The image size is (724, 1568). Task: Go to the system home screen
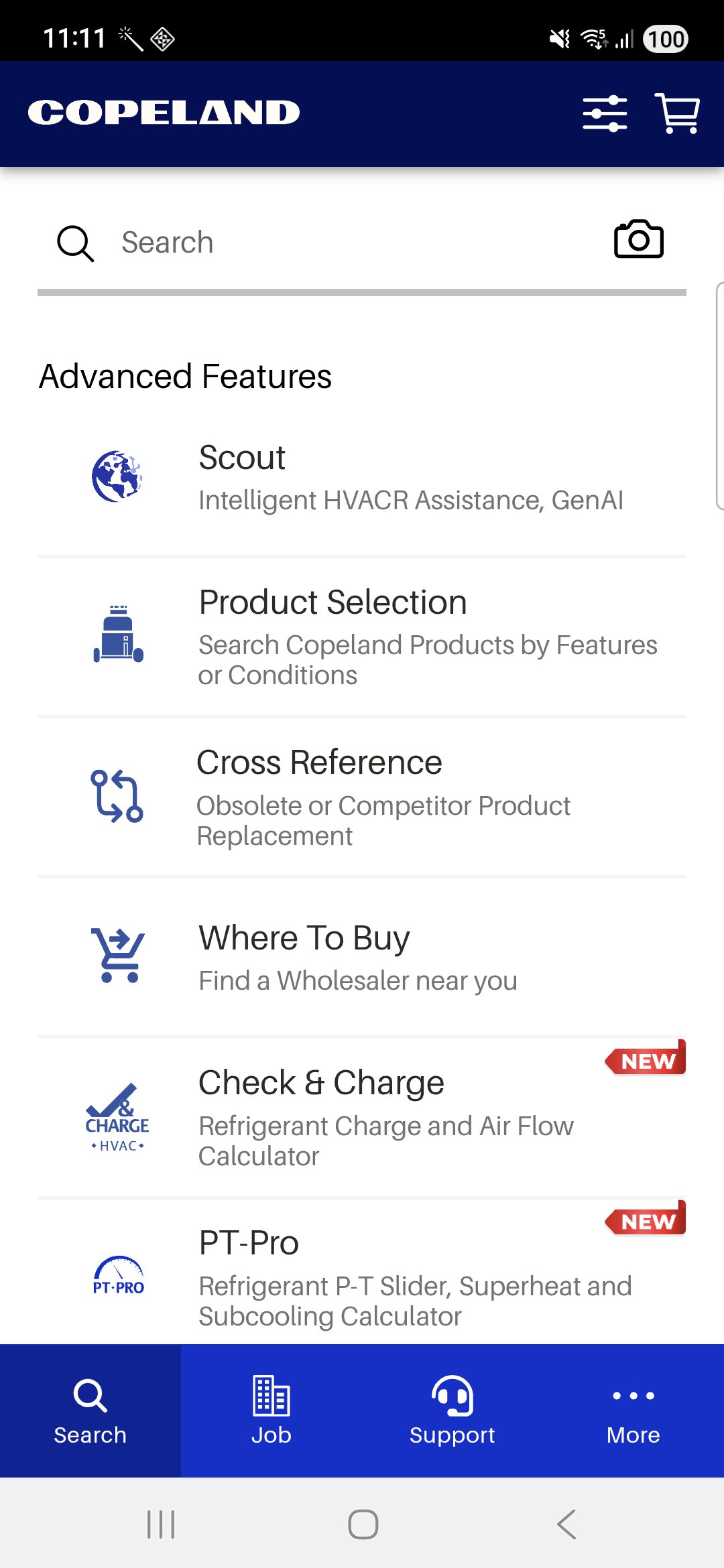pos(363,1524)
